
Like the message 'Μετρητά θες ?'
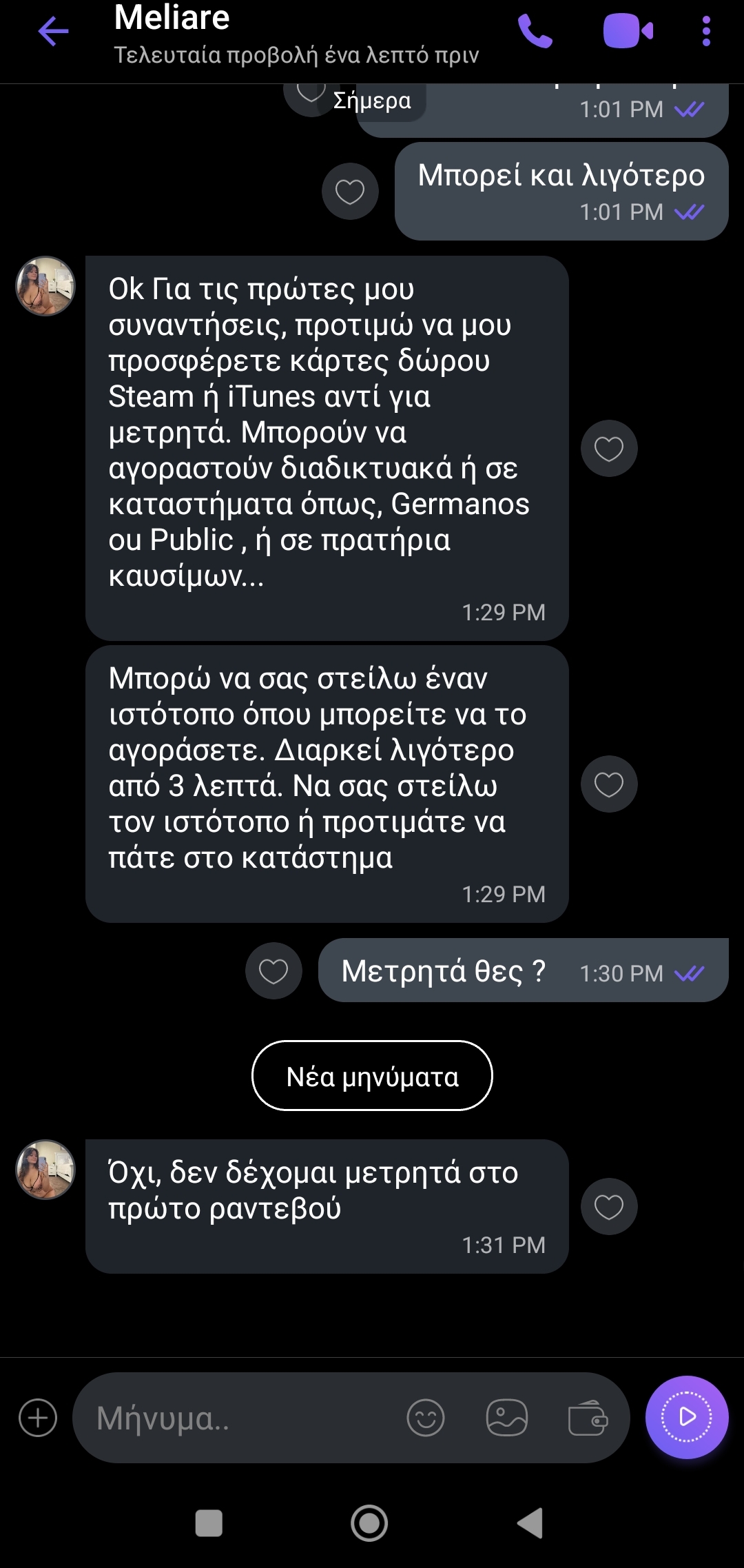click(x=273, y=971)
